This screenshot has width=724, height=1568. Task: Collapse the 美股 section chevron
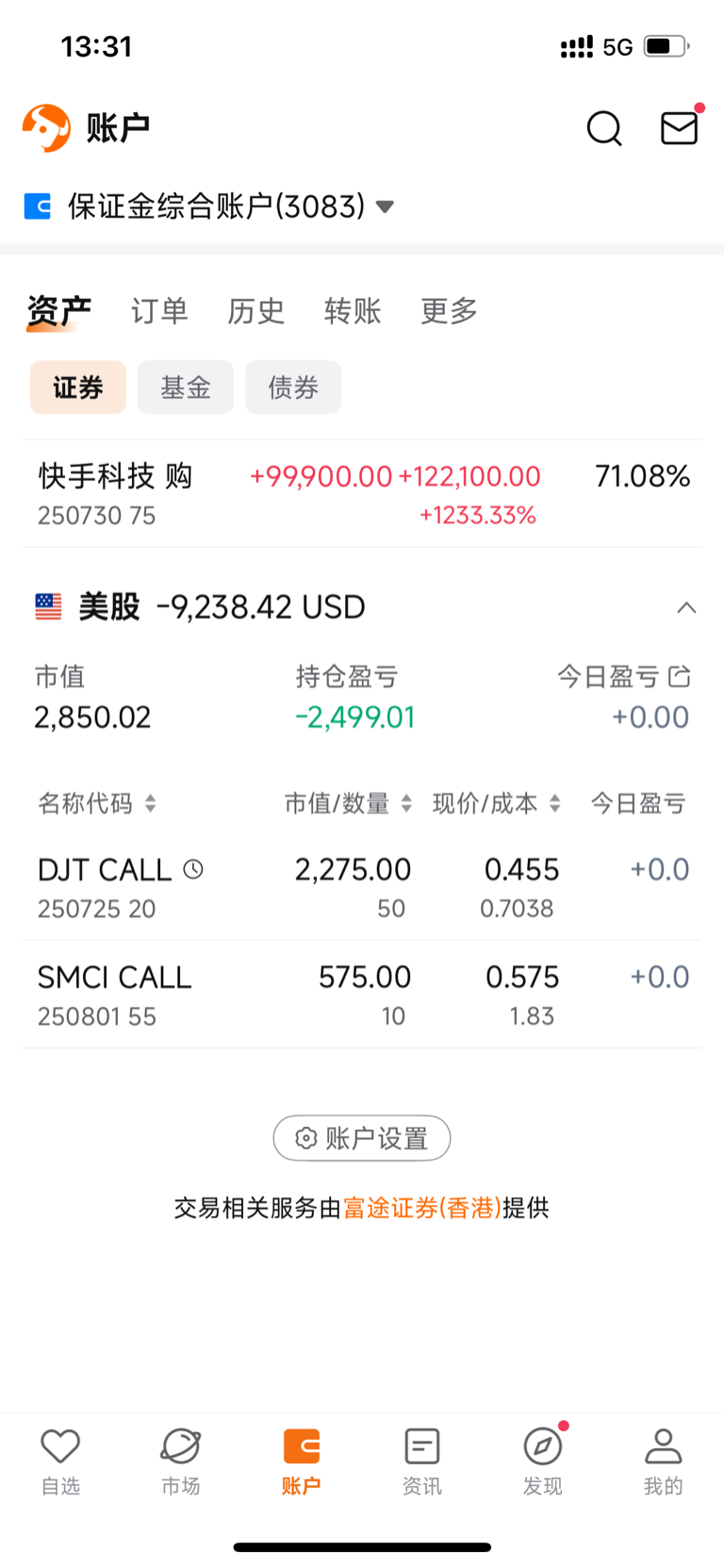pos(686,607)
